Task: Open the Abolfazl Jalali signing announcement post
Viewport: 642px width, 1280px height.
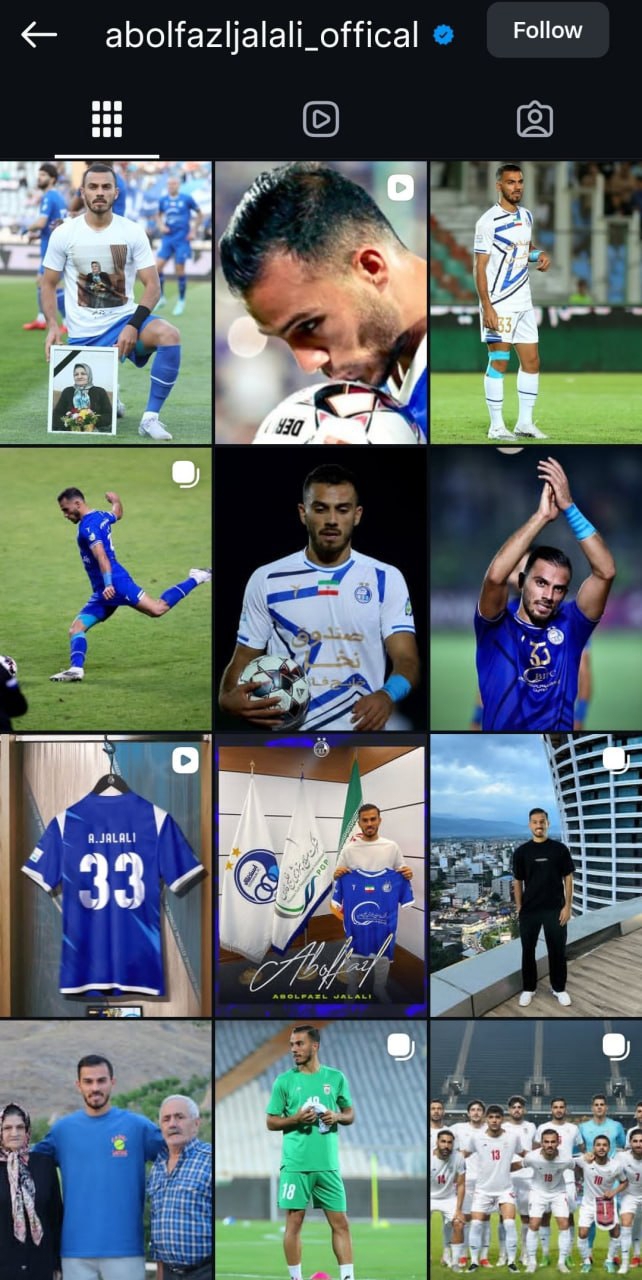Action: coord(321,876)
